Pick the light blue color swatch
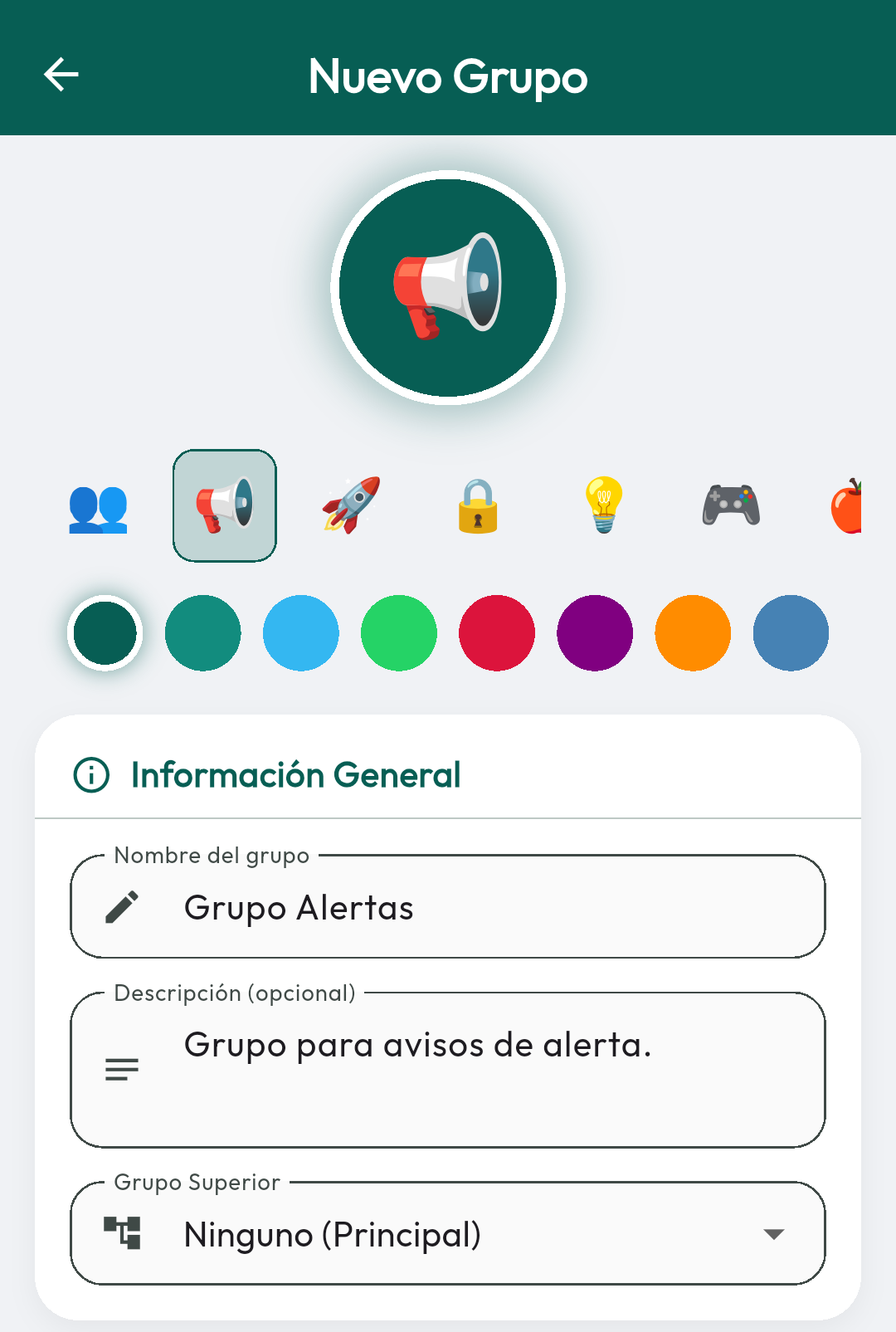Image resolution: width=896 pixels, height=1332 pixels. click(301, 633)
